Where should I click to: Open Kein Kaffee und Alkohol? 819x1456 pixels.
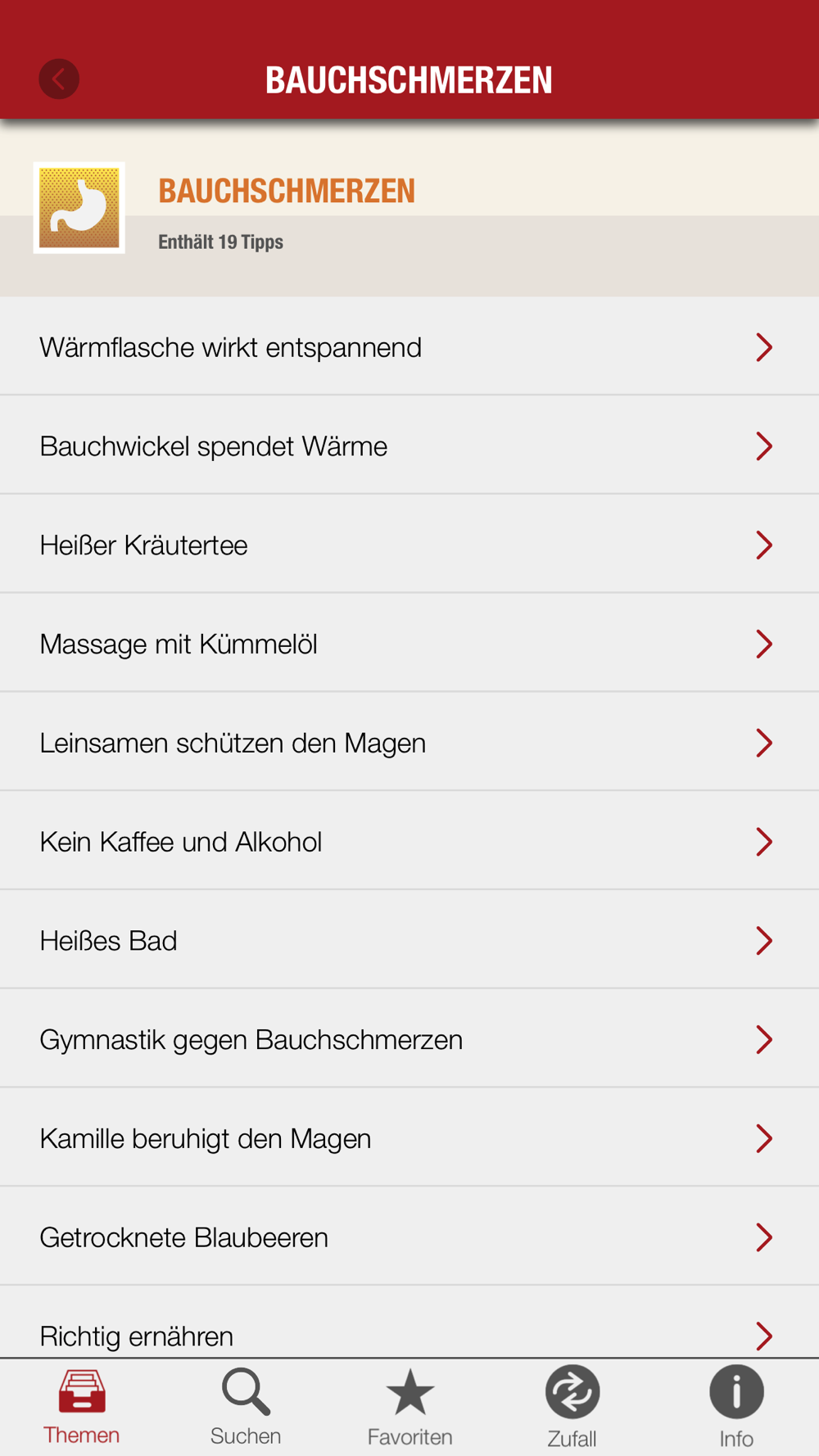[x=409, y=842]
